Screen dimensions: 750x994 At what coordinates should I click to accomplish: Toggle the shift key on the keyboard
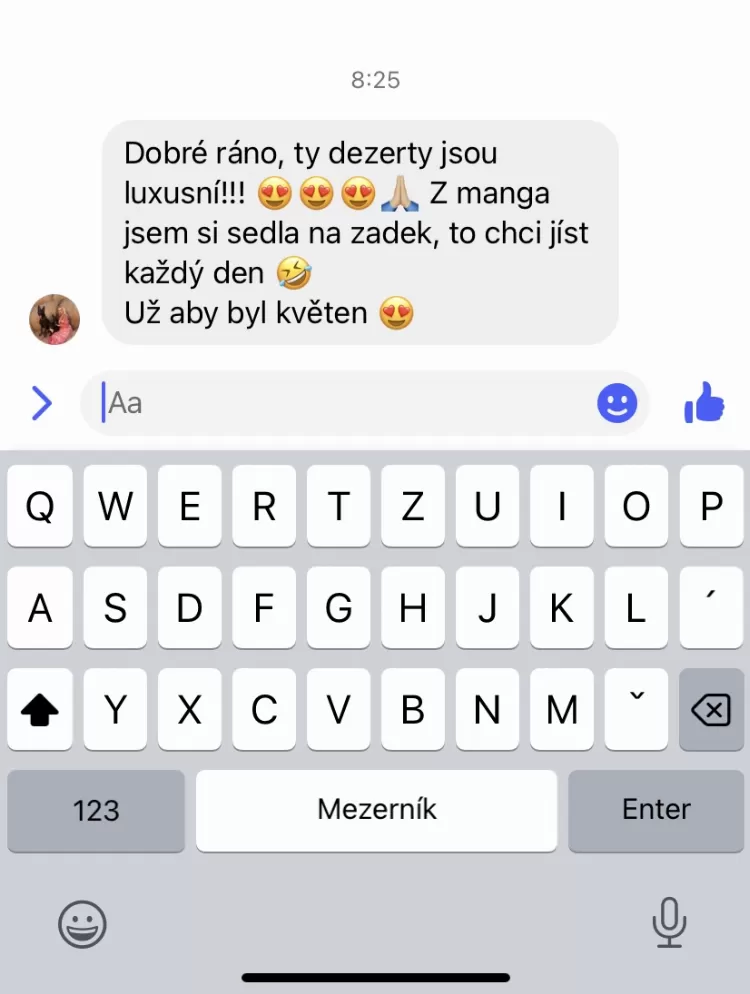(x=40, y=710)
